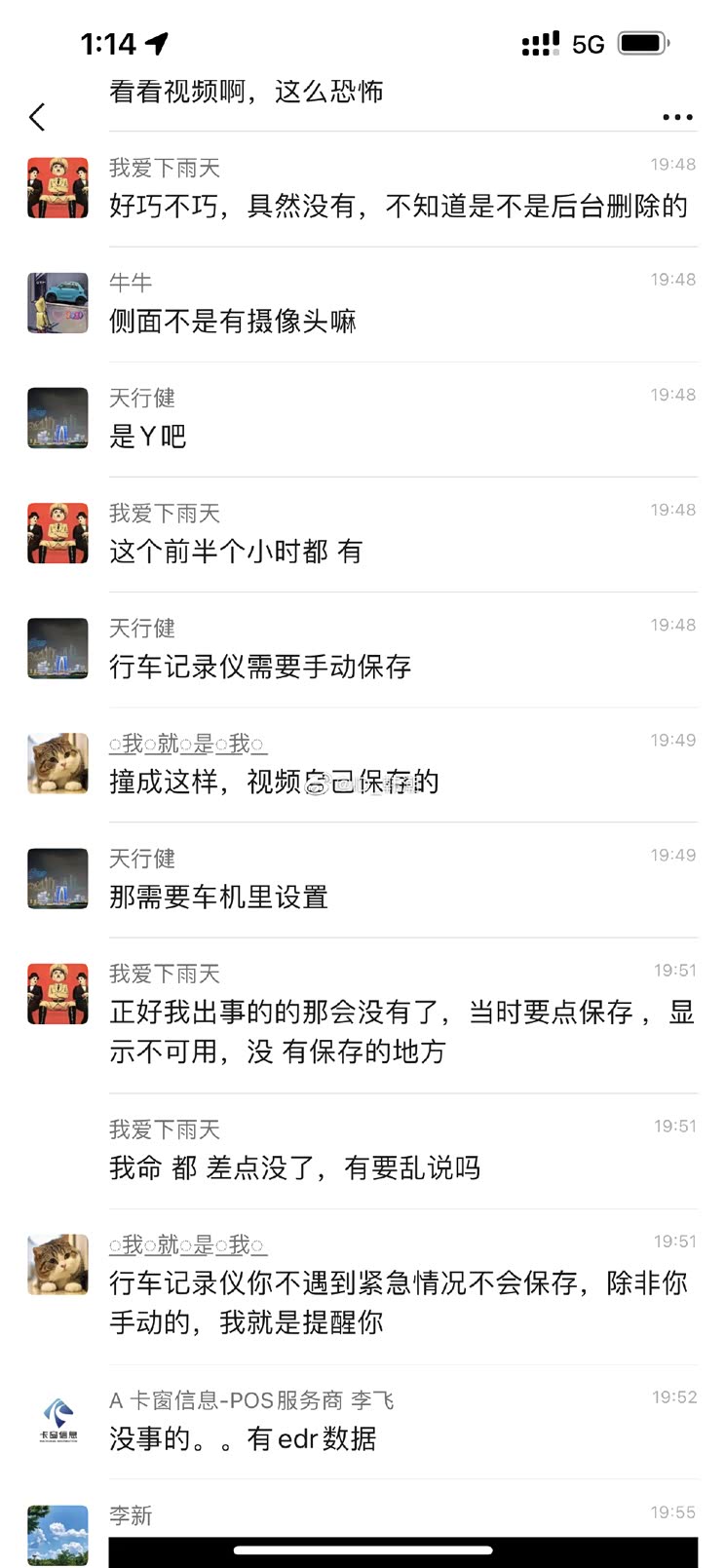Tap the 5G network indicator
The width and height of the screenshot is (725, 1568).
(x=589, y=43)
